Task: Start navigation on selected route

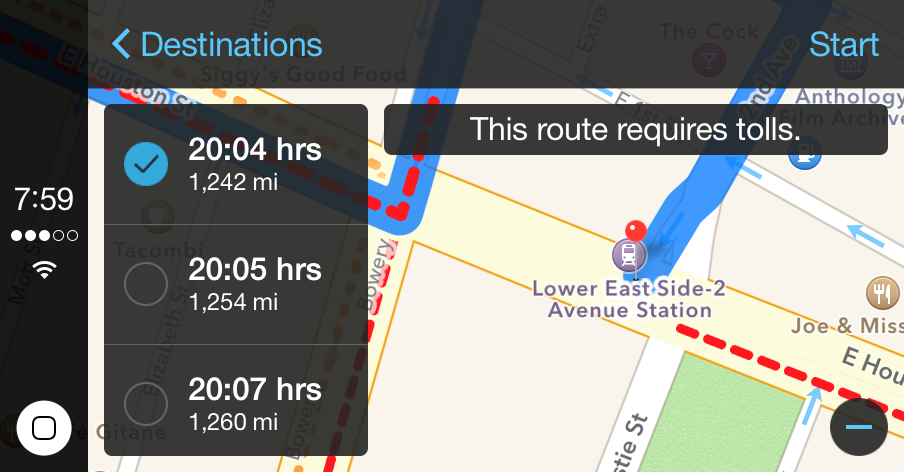Action: click(x=843, y=45)
